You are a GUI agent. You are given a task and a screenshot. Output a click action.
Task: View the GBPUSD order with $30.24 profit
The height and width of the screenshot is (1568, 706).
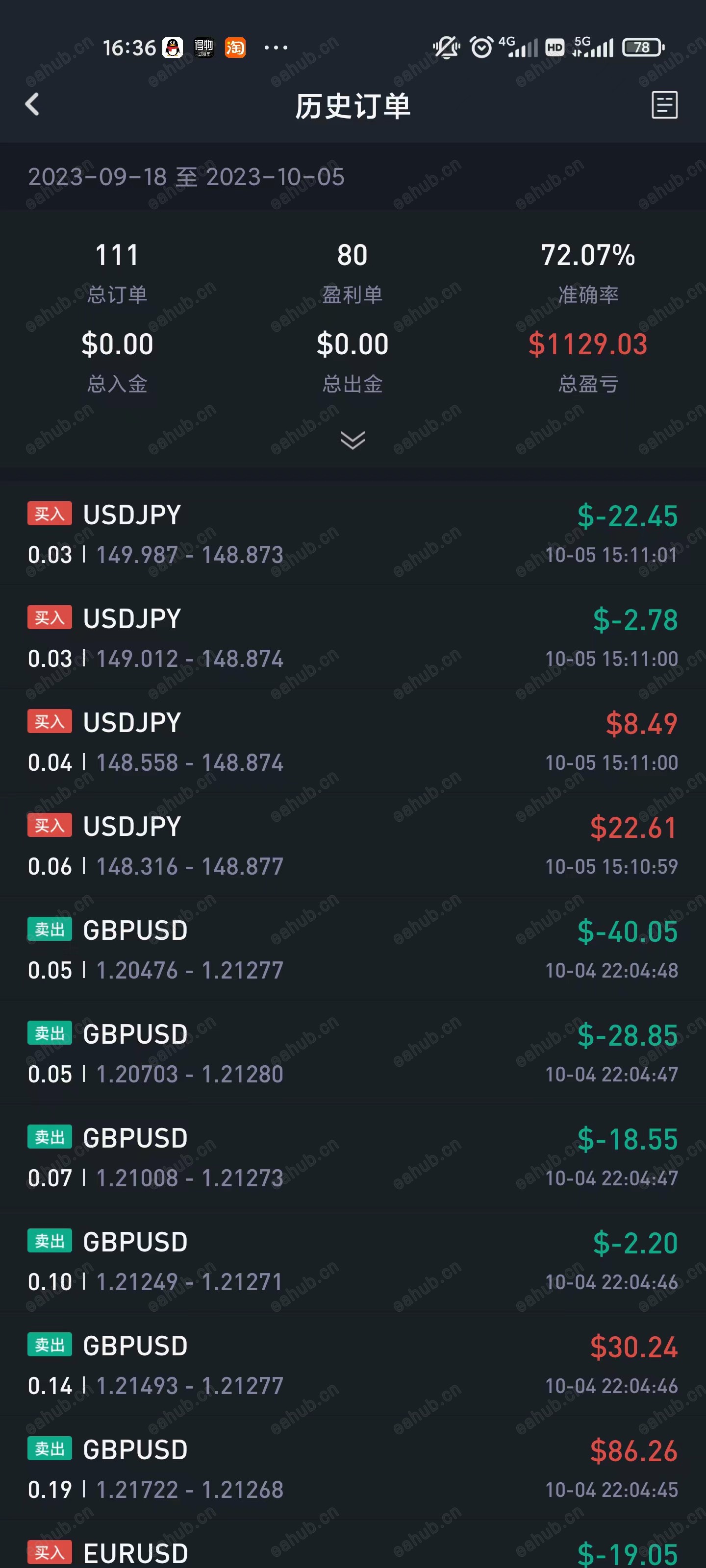(353, 1365)
